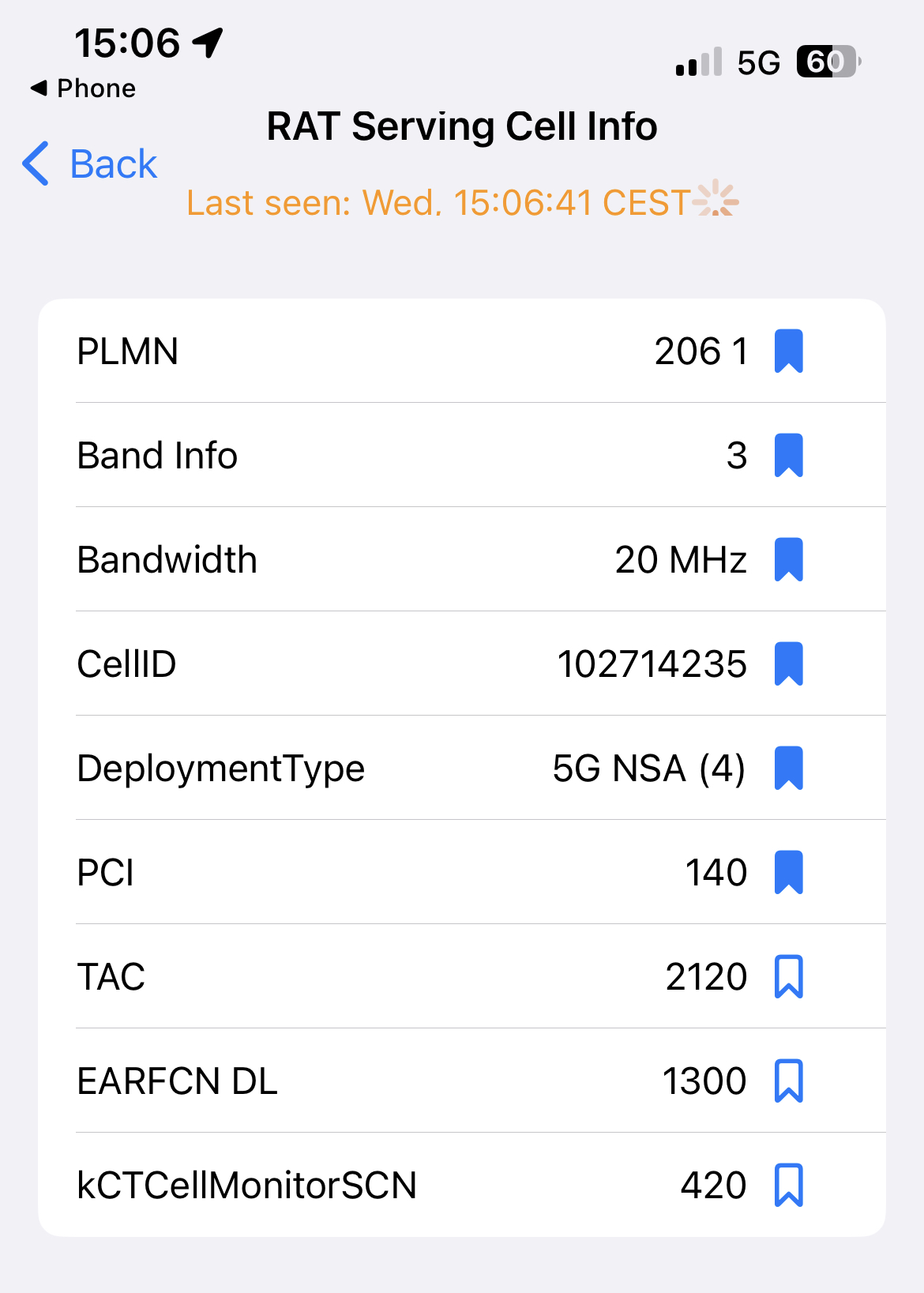The width and height of the screenshot is (924, 1293).
Task: Unmark the DeploymentType bookmark
Action: click(788, 769)
